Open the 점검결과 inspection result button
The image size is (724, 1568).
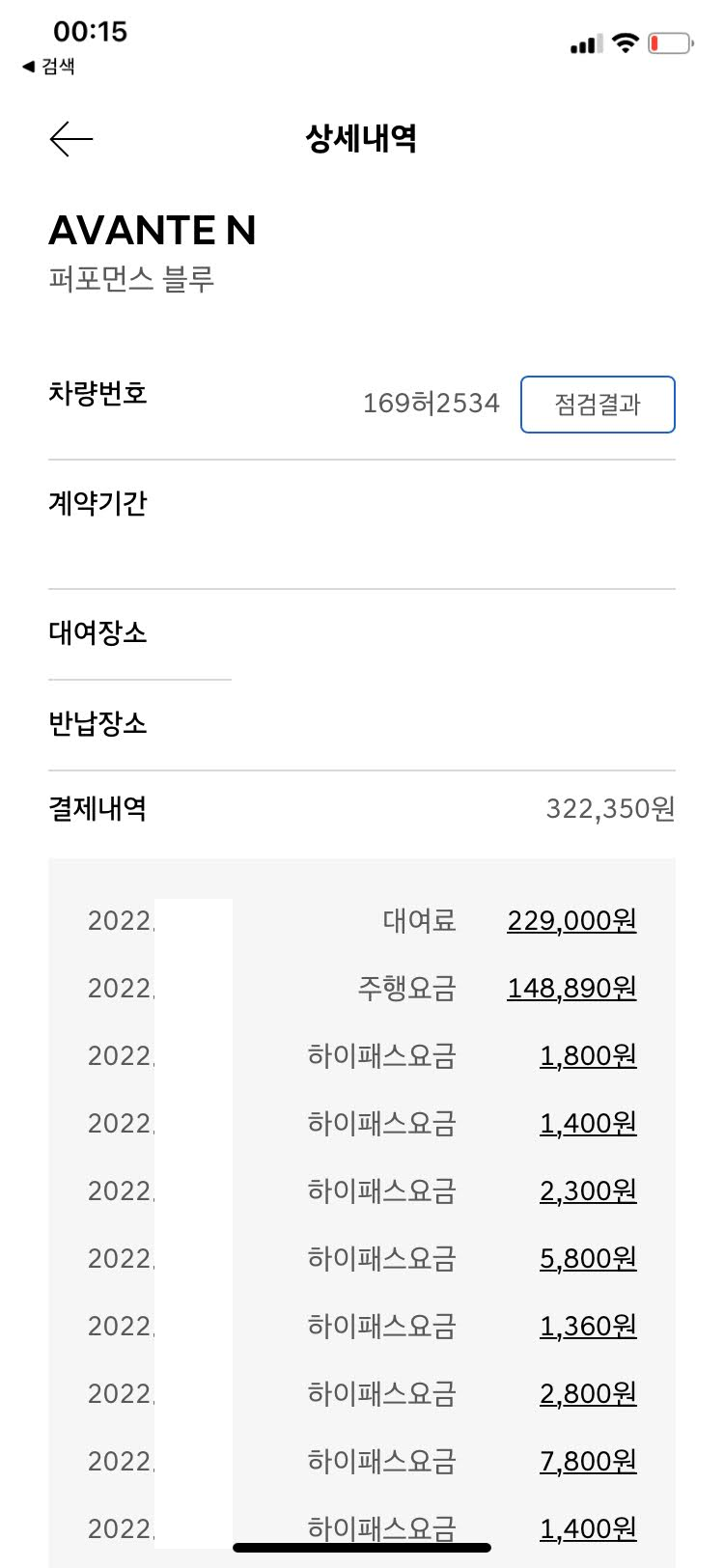click(x=598, y=405)
